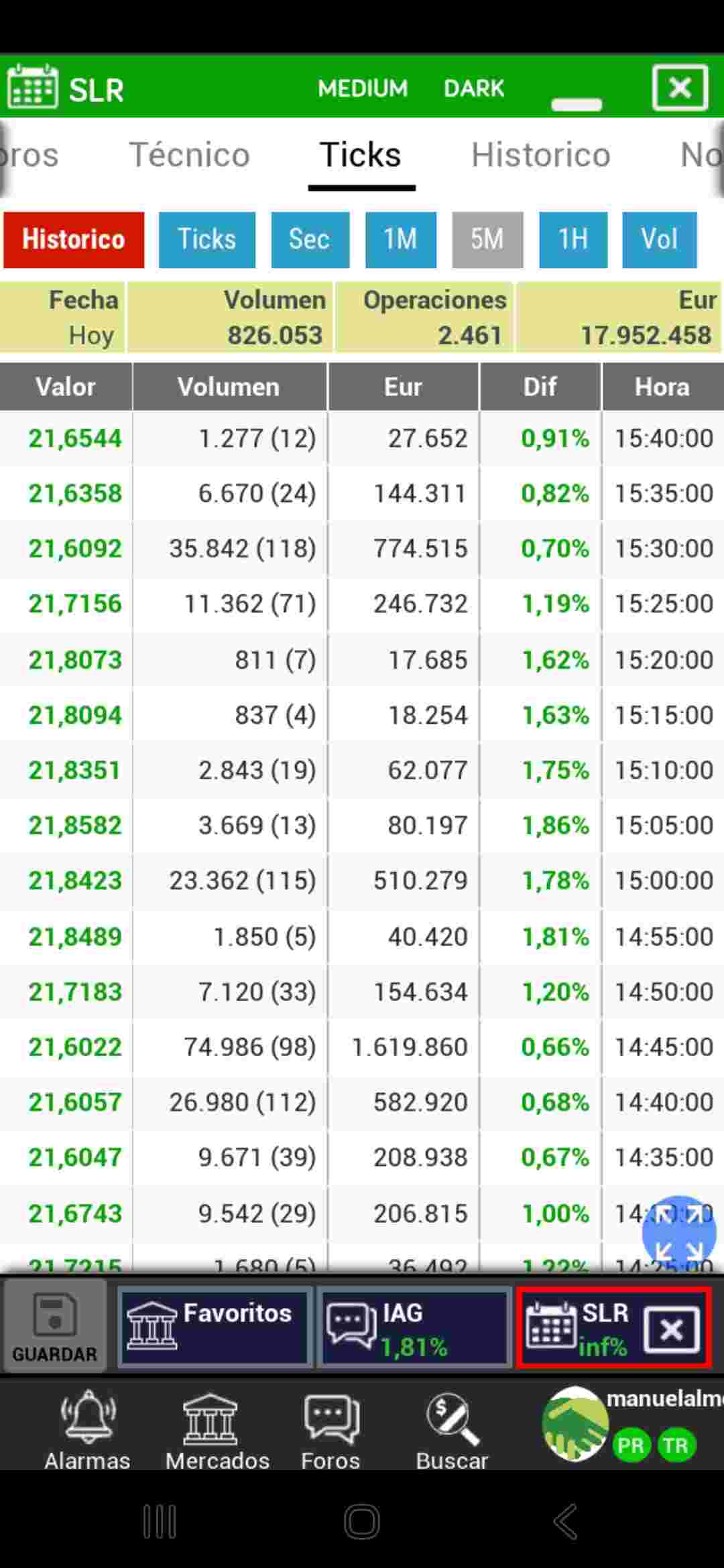724x1568 pixels.
Task: Close the SLR window with the X button
Action: (680, 88)
